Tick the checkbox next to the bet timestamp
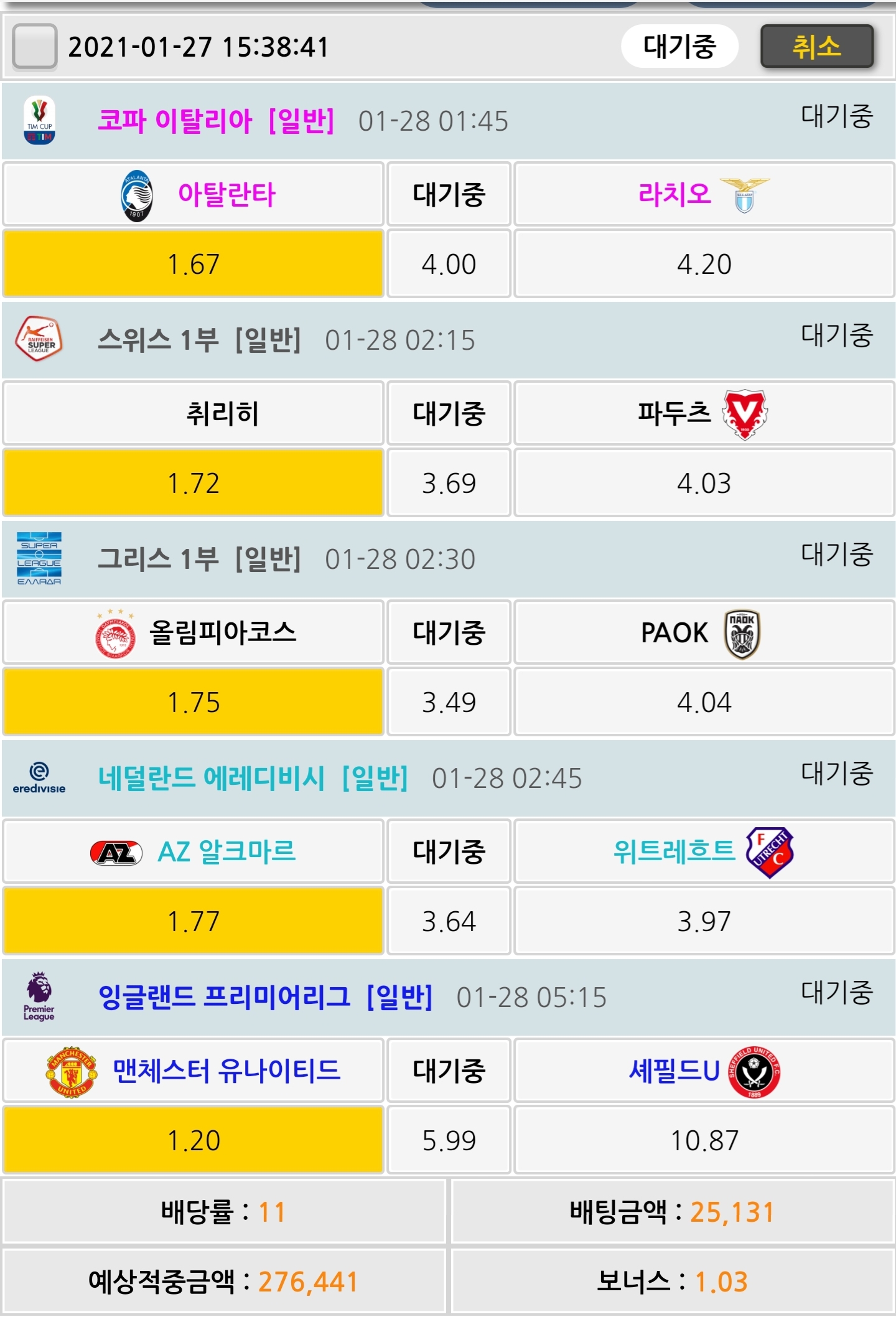This screenshot has width=896, height=1317. coord(35,47)
